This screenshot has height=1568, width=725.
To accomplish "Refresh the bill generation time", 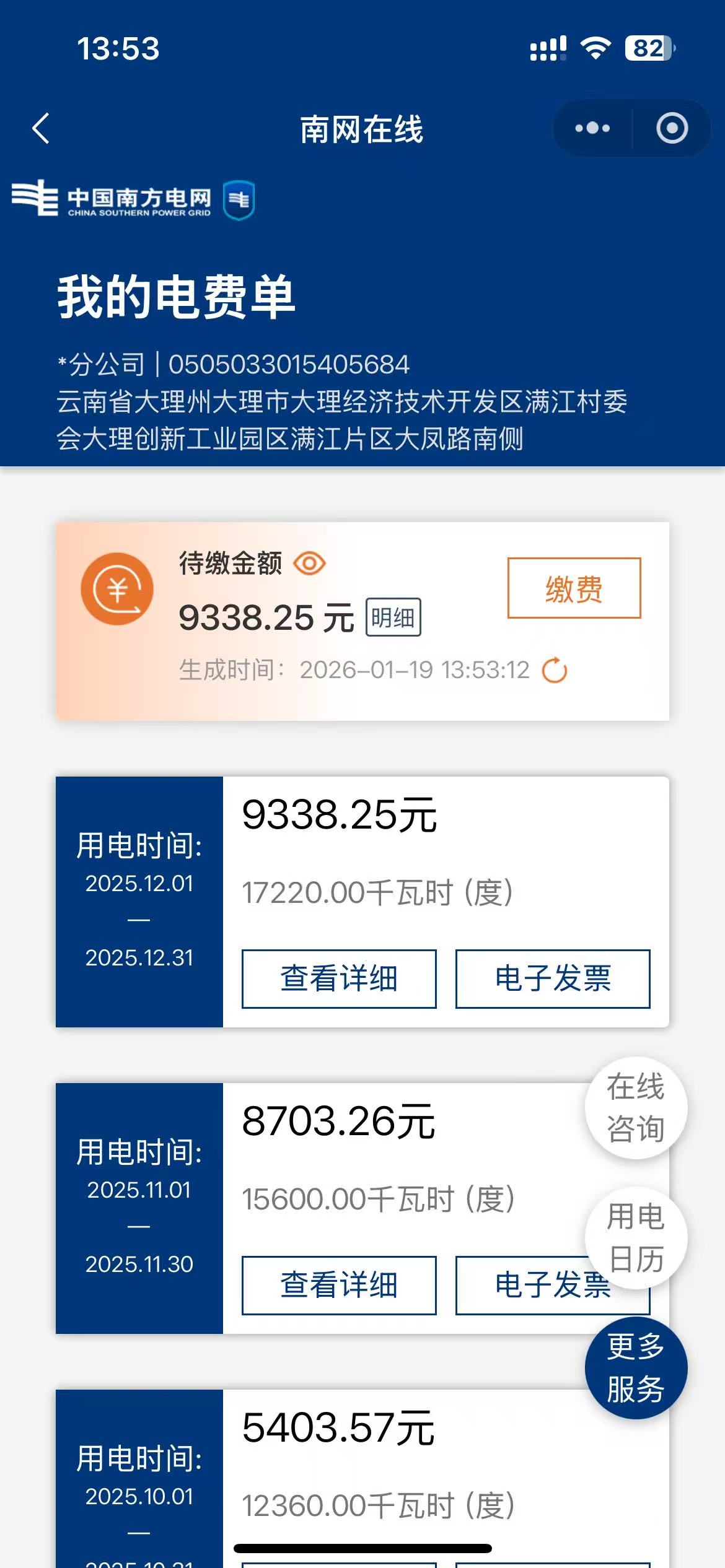I will 555,670.
